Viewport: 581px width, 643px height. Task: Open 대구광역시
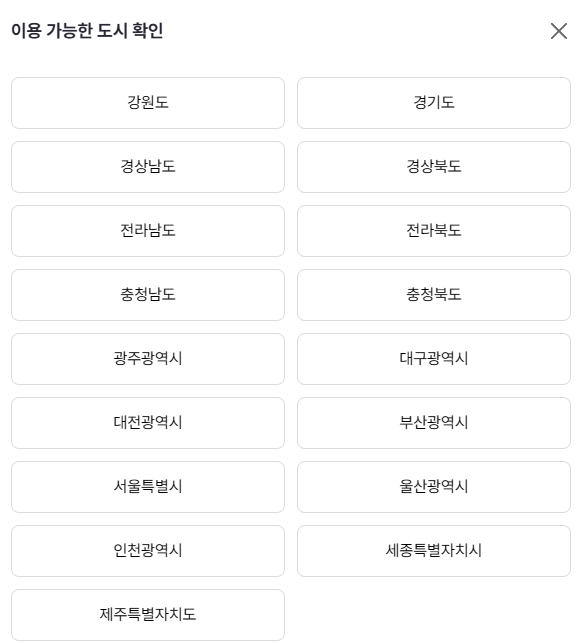pos(434,359)
